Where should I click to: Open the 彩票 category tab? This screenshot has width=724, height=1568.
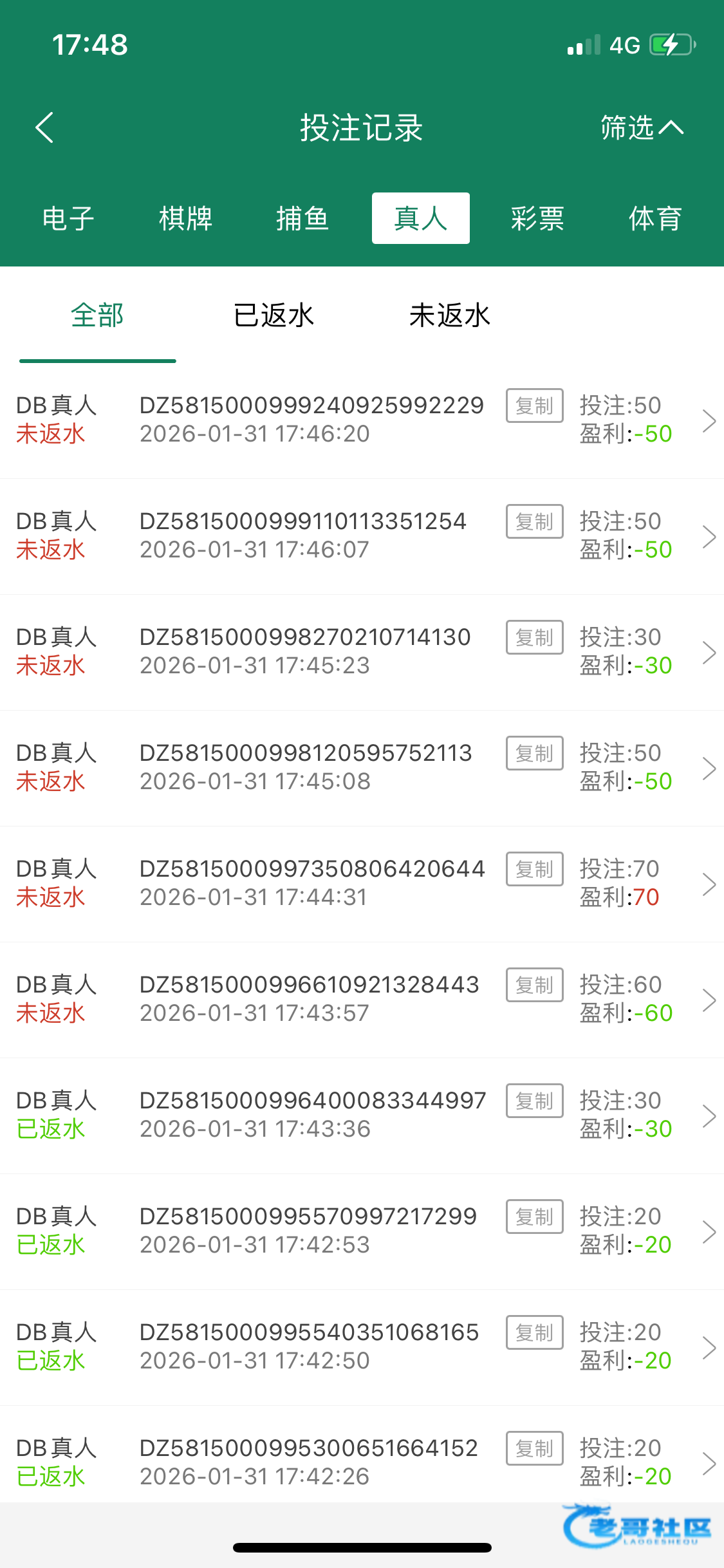(537, 219)
